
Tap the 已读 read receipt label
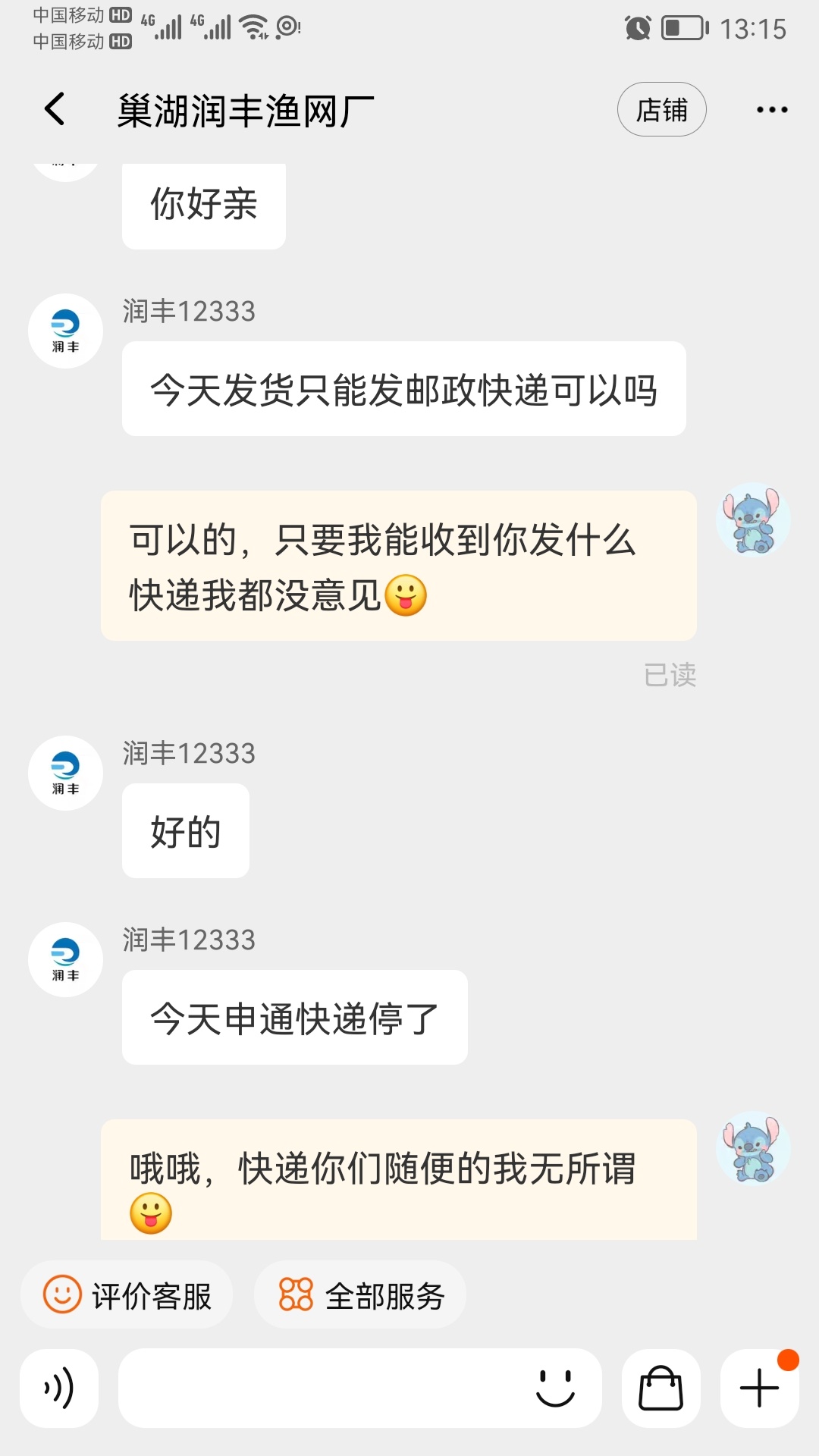point(670,675)
